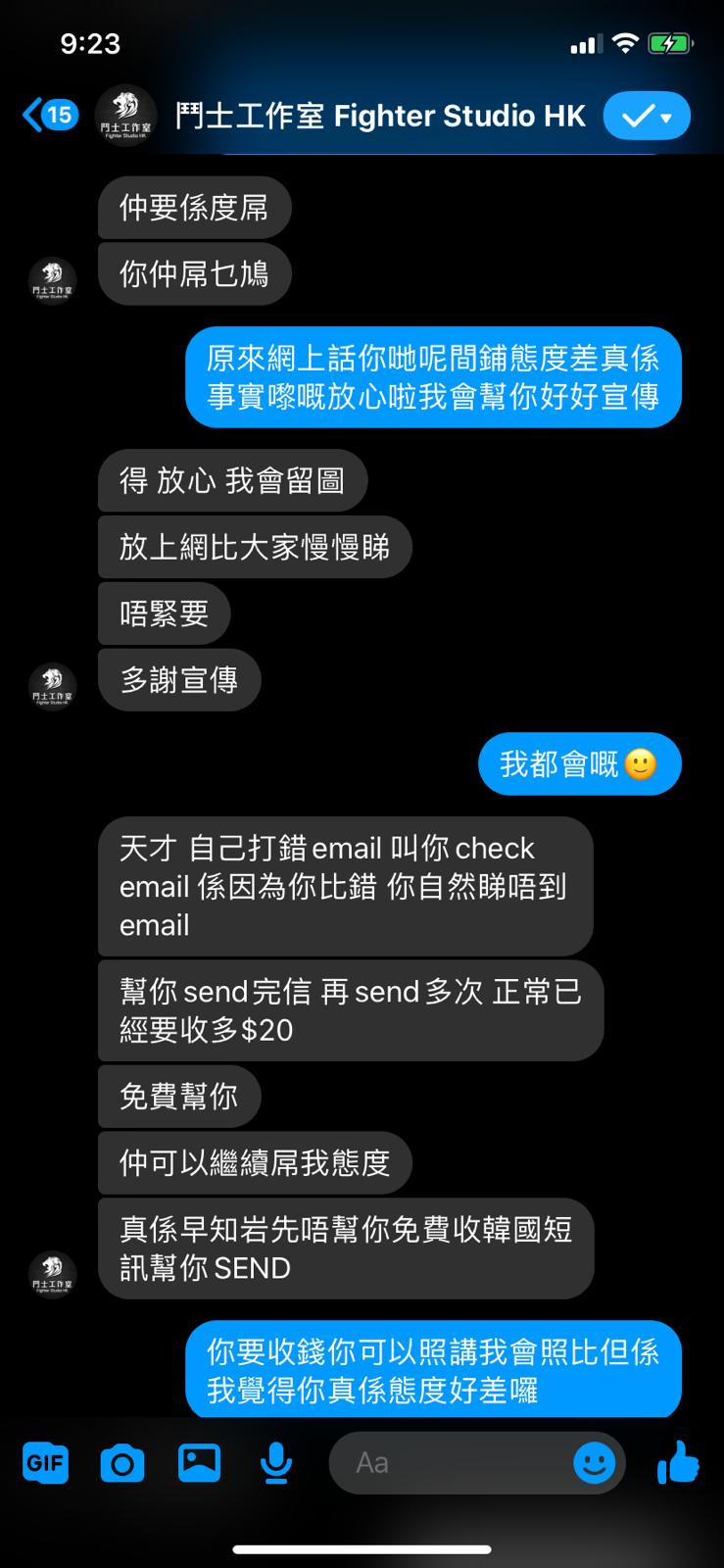The width and height of the screenshot is (724, 1568).
Task: Go back to the chat list
Action: [x=49, y=116]
